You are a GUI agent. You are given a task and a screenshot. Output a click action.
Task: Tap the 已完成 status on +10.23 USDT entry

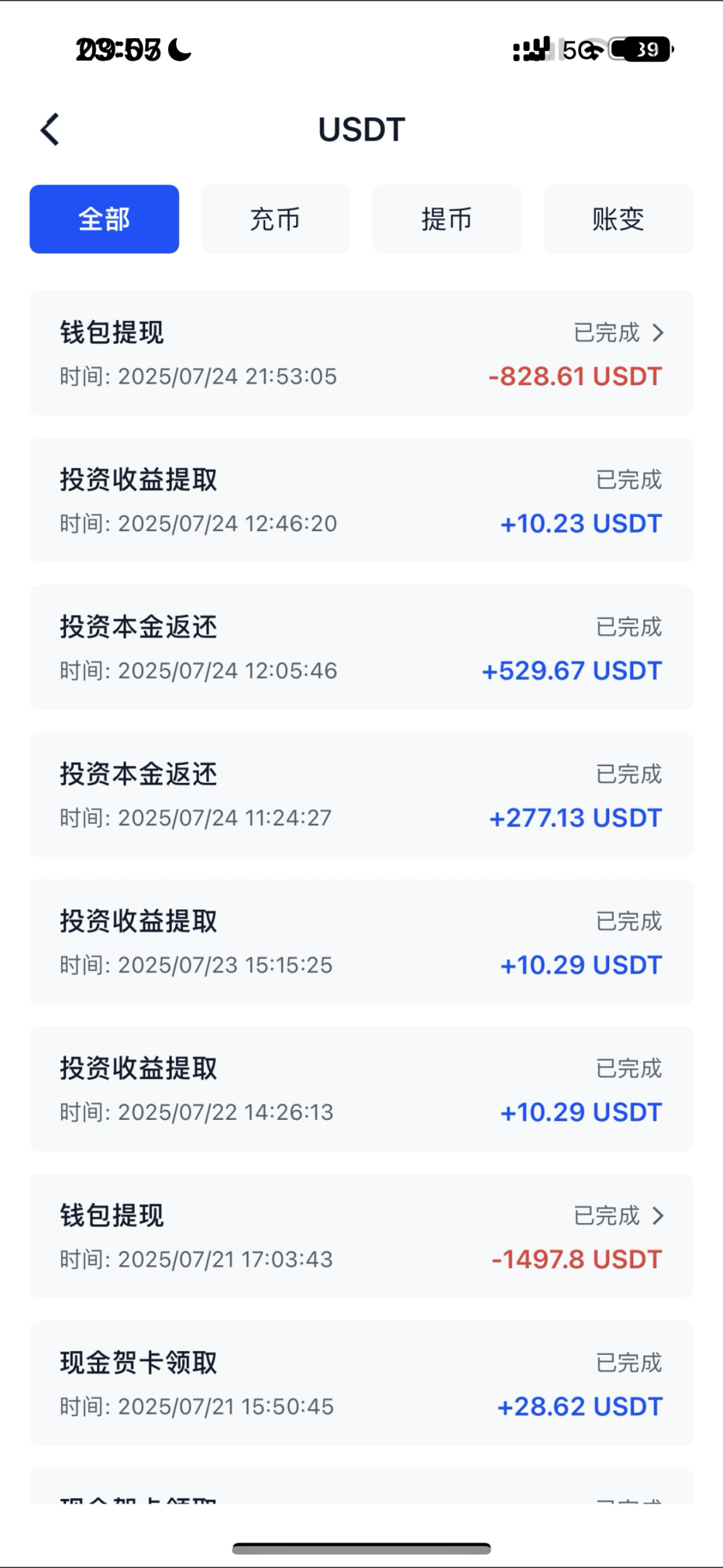pos(628,480)
